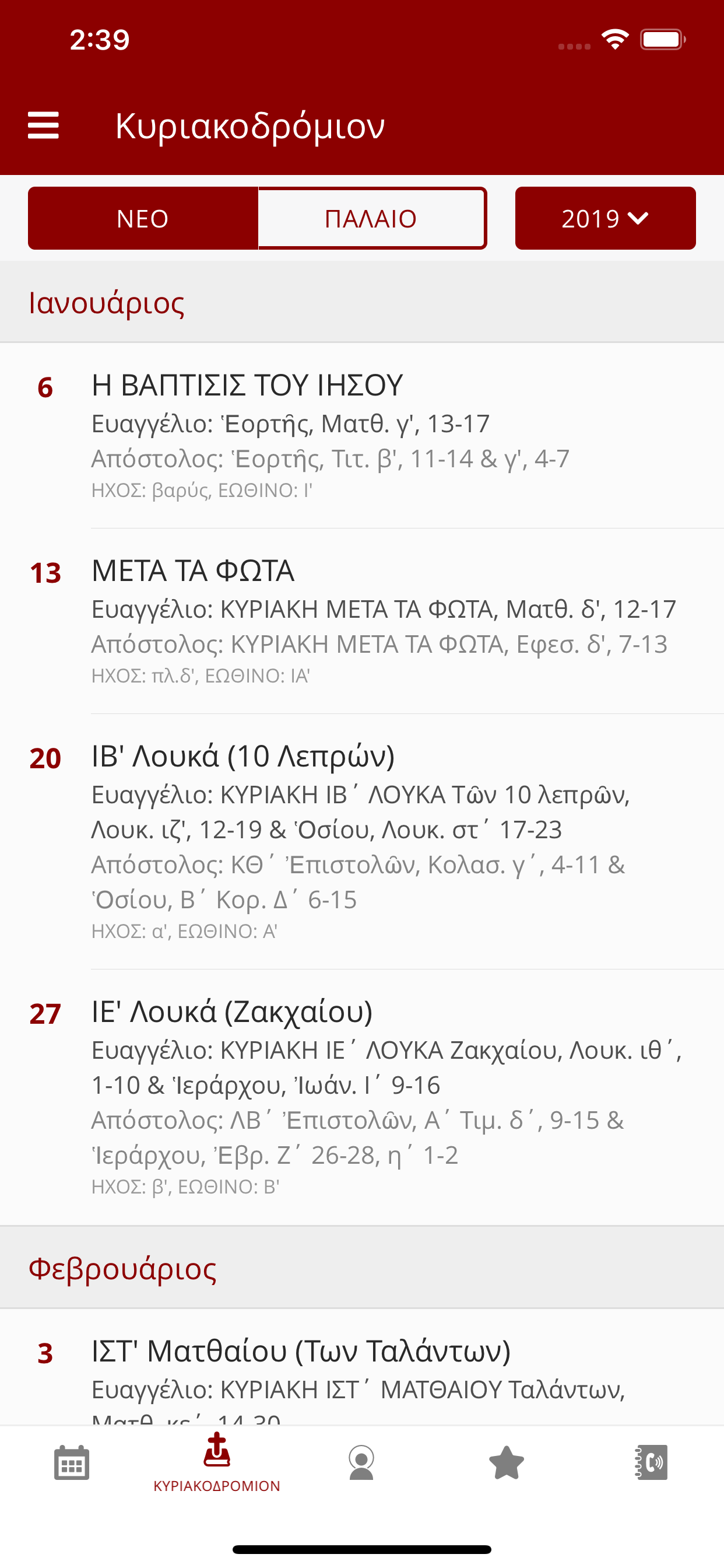The width and height of the screenshot is (724, 1568).
Task: Open the hamburger drawer menu
Action: coord(43,125)
